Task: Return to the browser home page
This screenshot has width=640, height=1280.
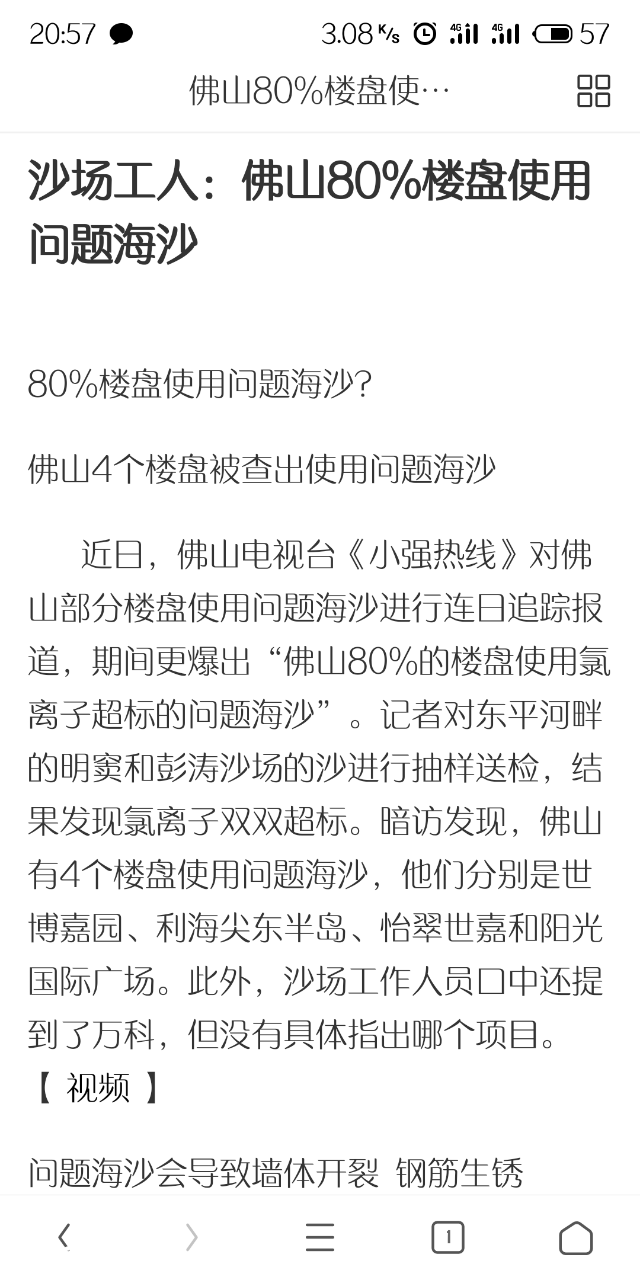Action: click(576, 1238)
